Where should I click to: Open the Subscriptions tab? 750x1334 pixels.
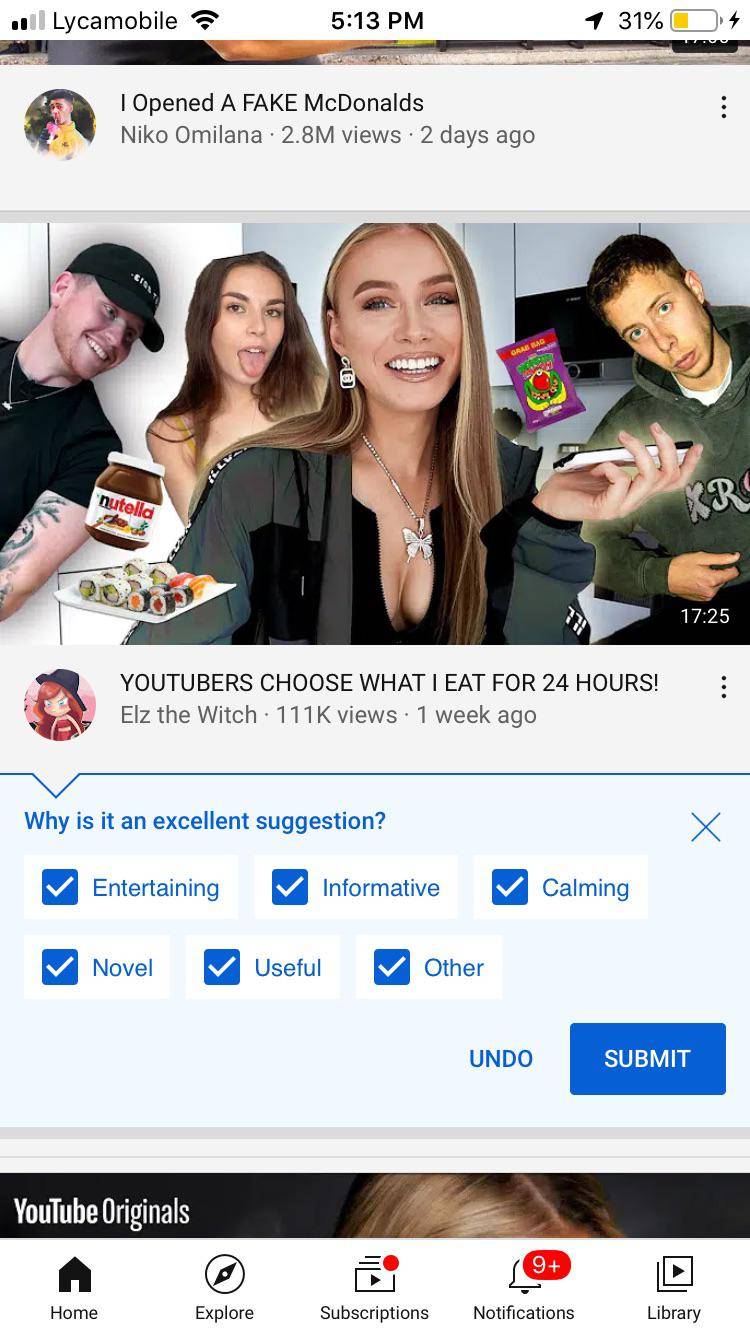pos(374,1287)
